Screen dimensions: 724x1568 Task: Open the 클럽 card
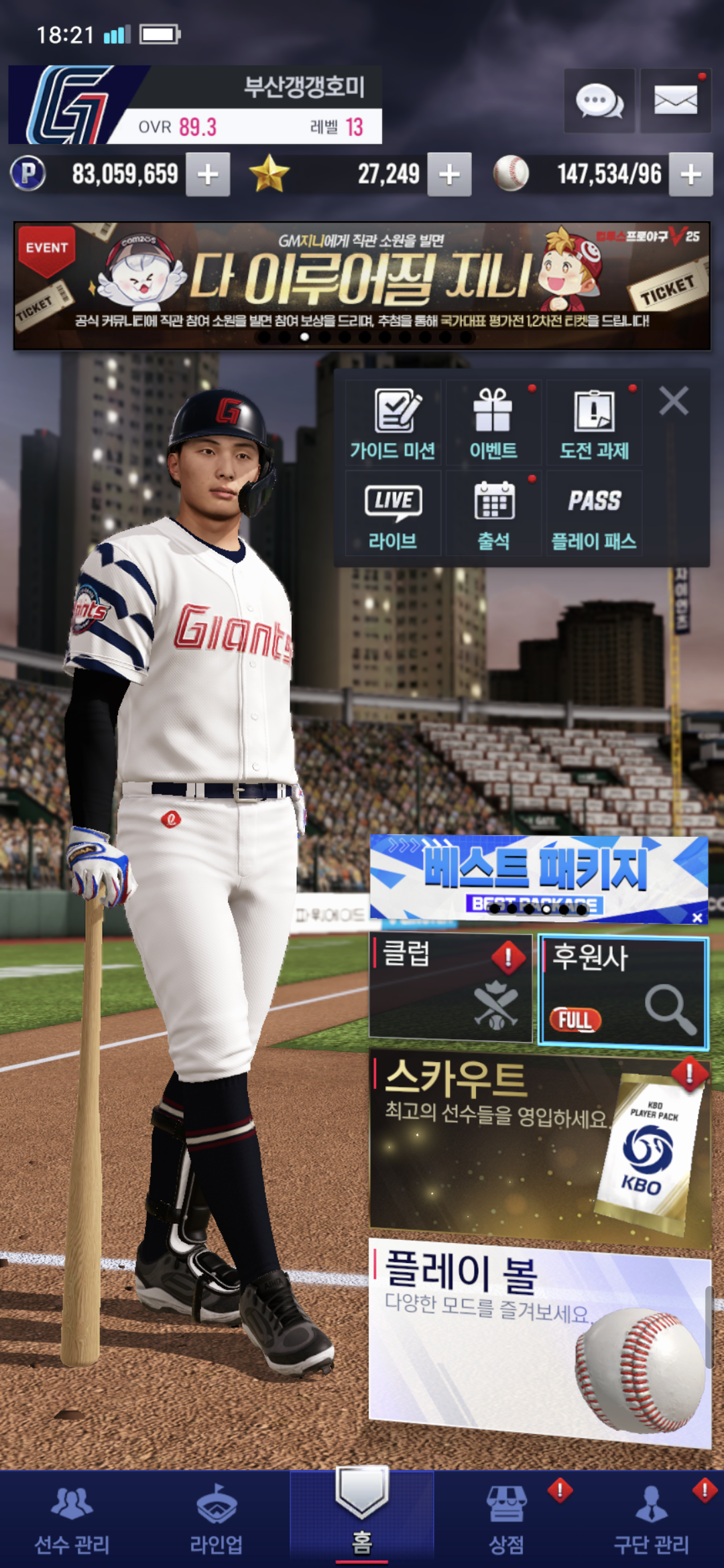[450, 986]
